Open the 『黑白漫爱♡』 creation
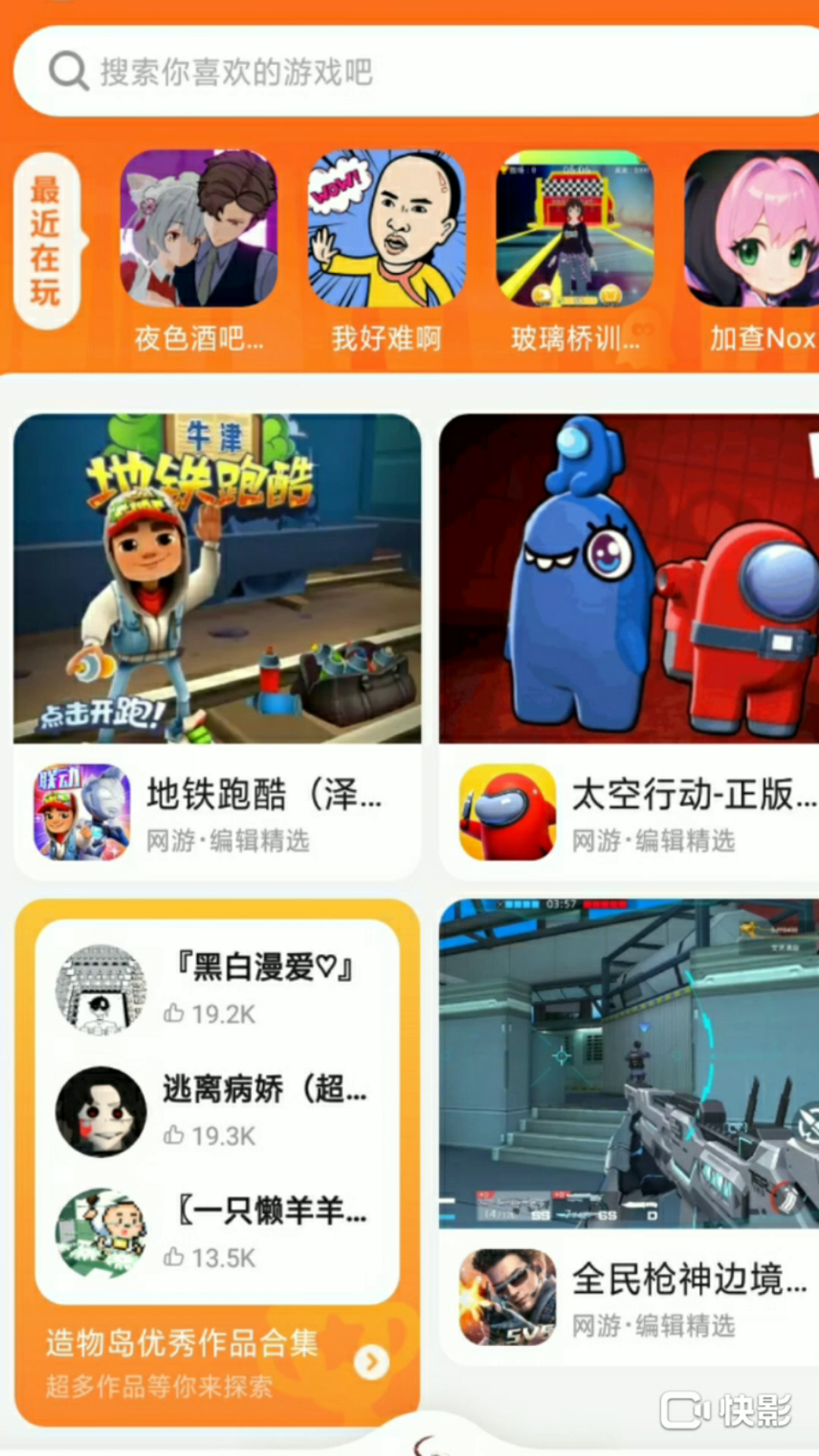The height and width of the screenshot is (1456, 819). (217, 987)
